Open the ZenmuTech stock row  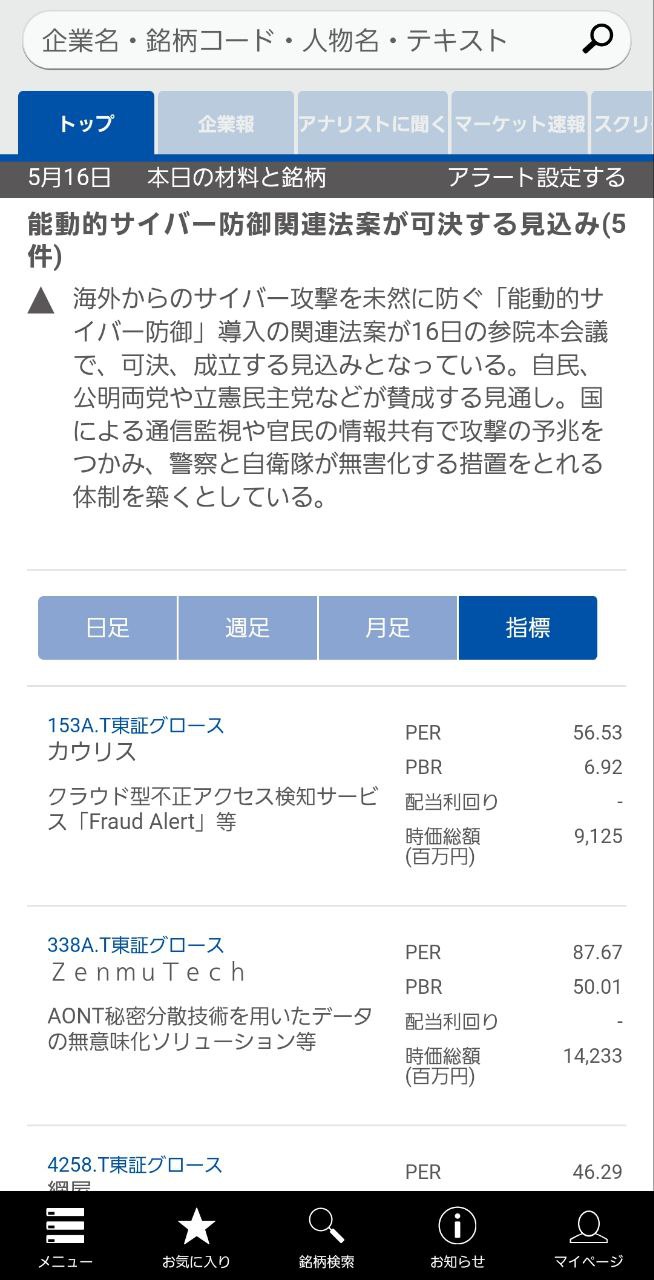click(327, 1016)
